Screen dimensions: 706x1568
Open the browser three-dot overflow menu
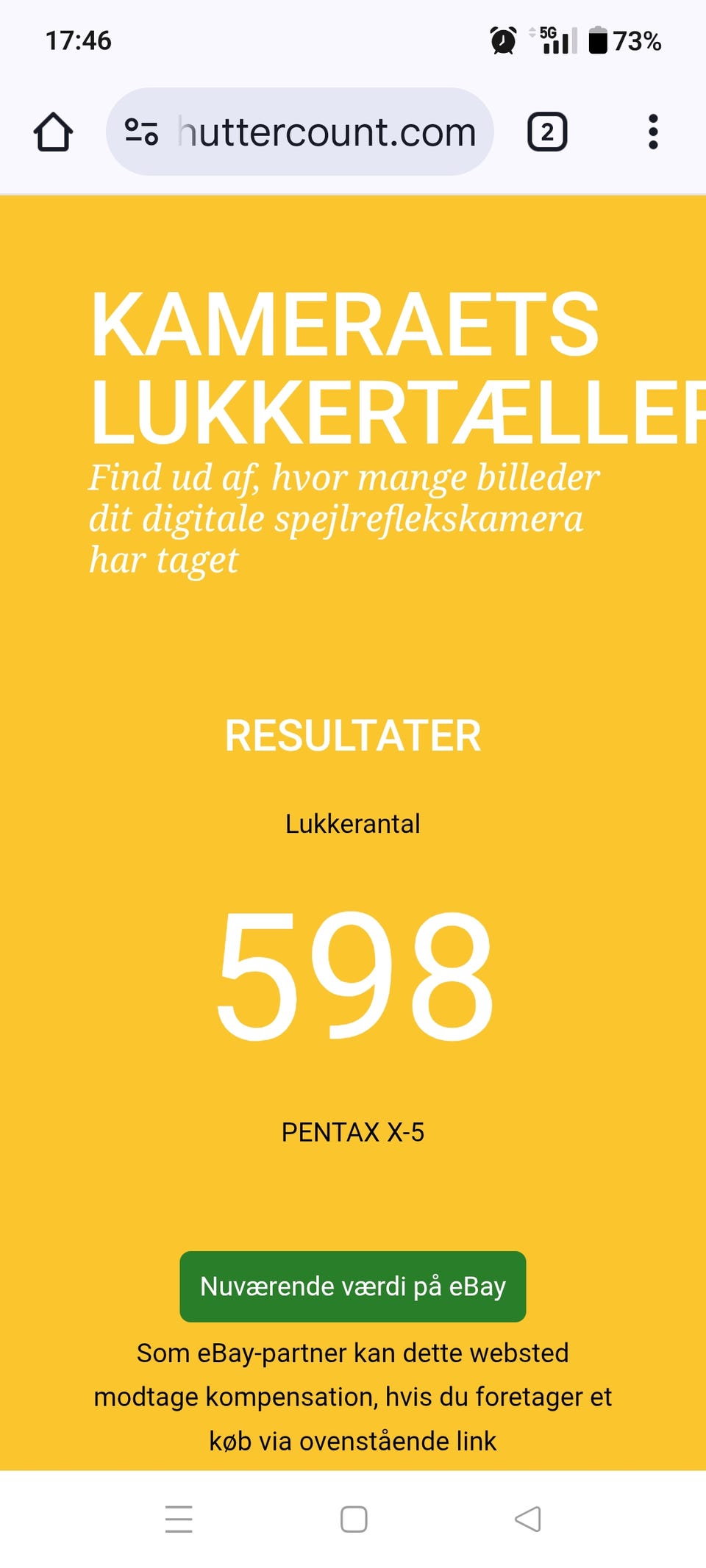[653, 132]
